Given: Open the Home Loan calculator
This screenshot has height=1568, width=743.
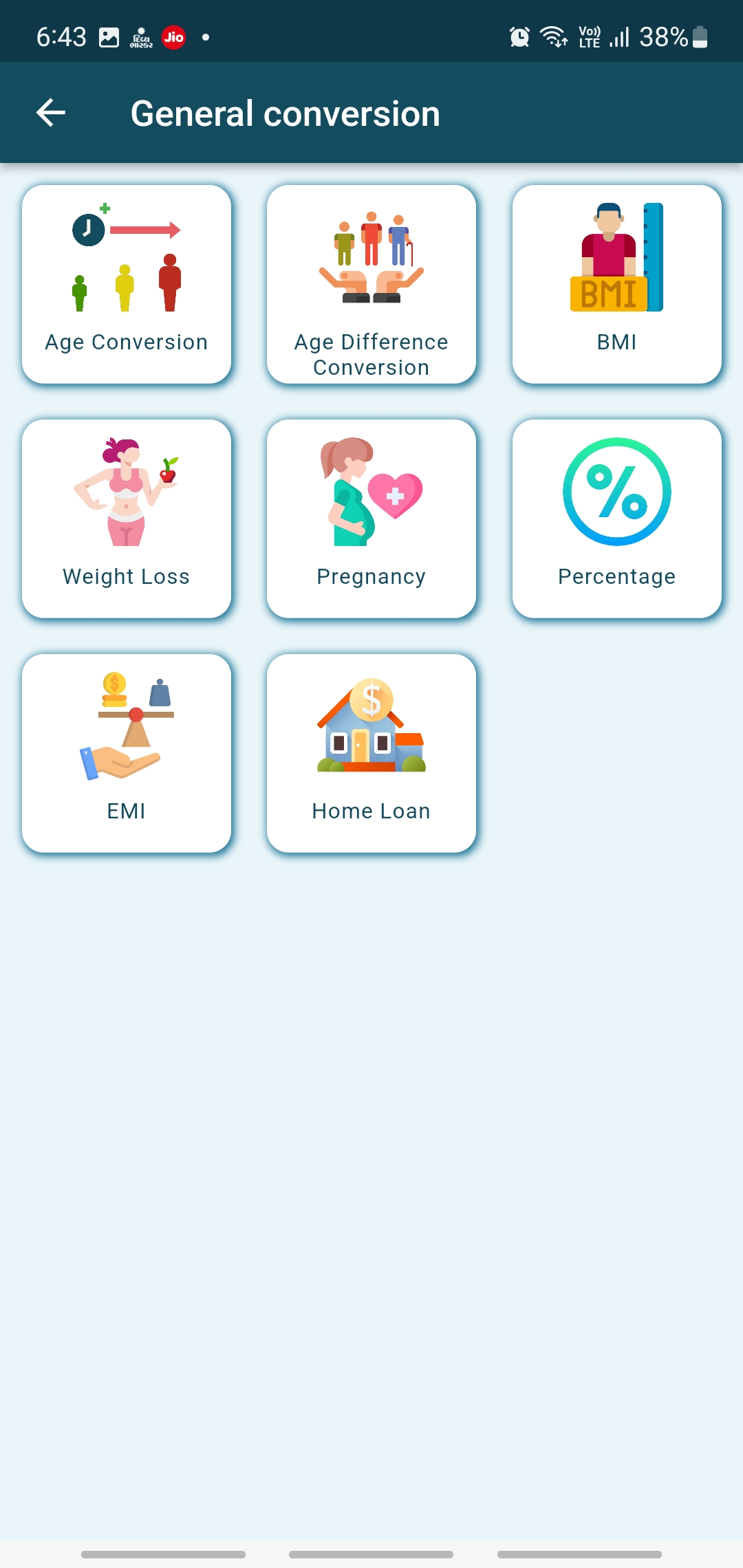Looking at the screenshot, I should [371, 753].
